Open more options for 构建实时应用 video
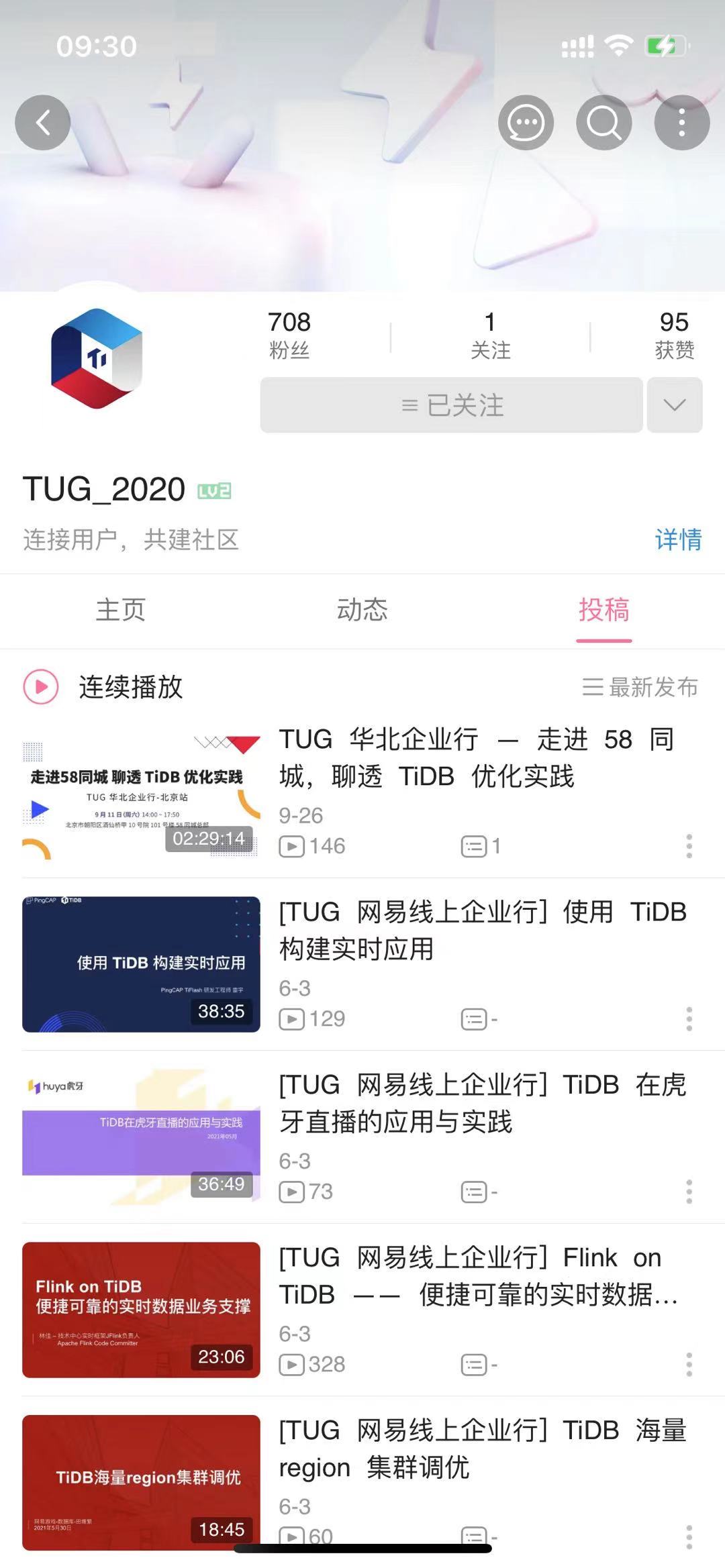This screenshot has height=1568, width=725. [689, 1018]
